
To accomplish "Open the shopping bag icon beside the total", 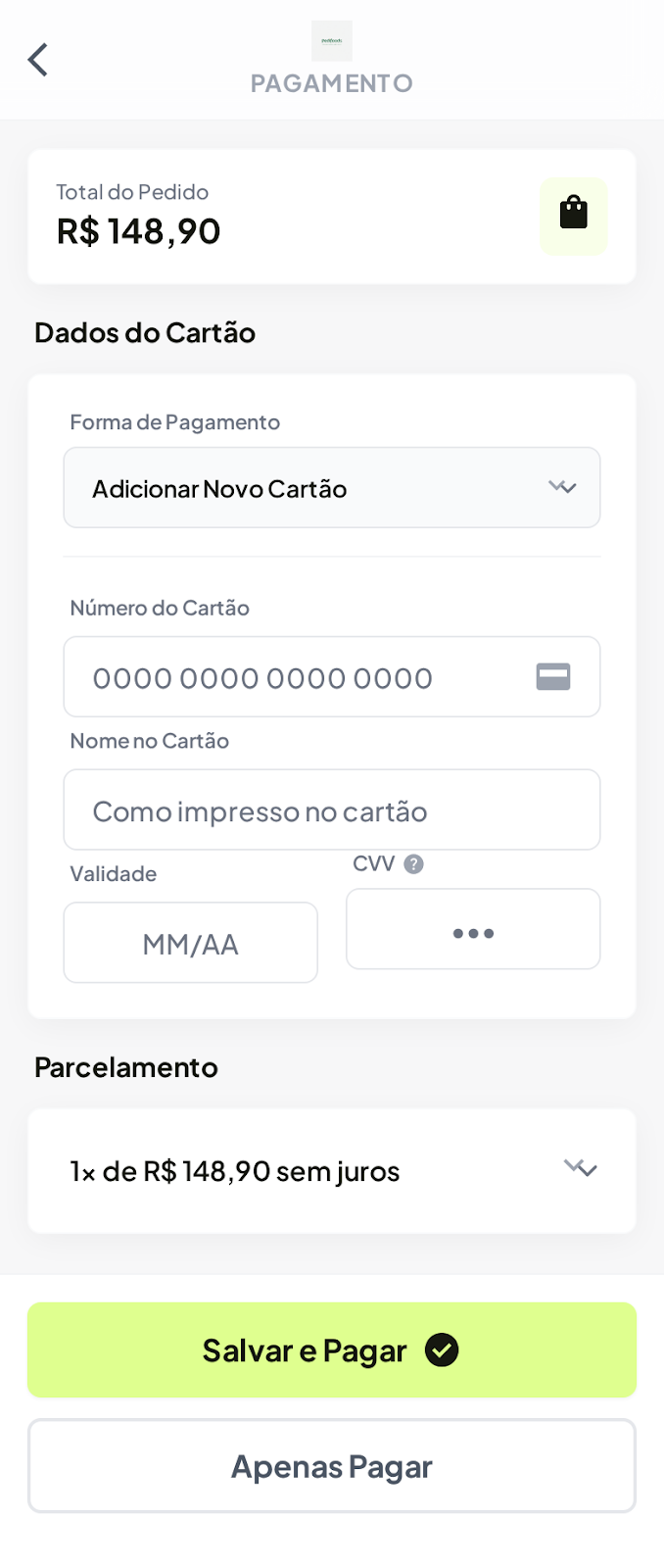I will pyautogui.click(x=574, y=217).
